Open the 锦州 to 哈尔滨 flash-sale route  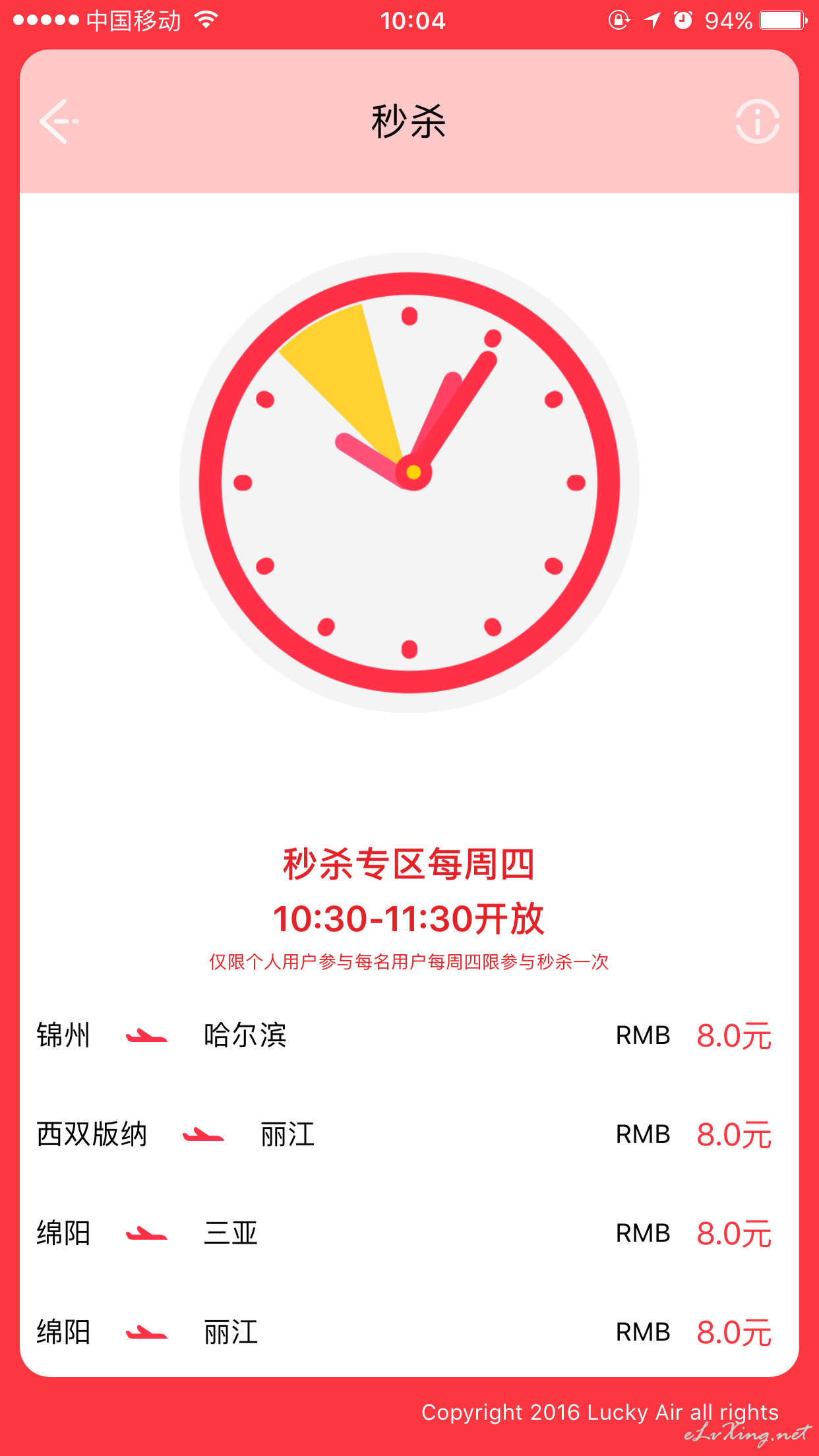pos(409,1035)
